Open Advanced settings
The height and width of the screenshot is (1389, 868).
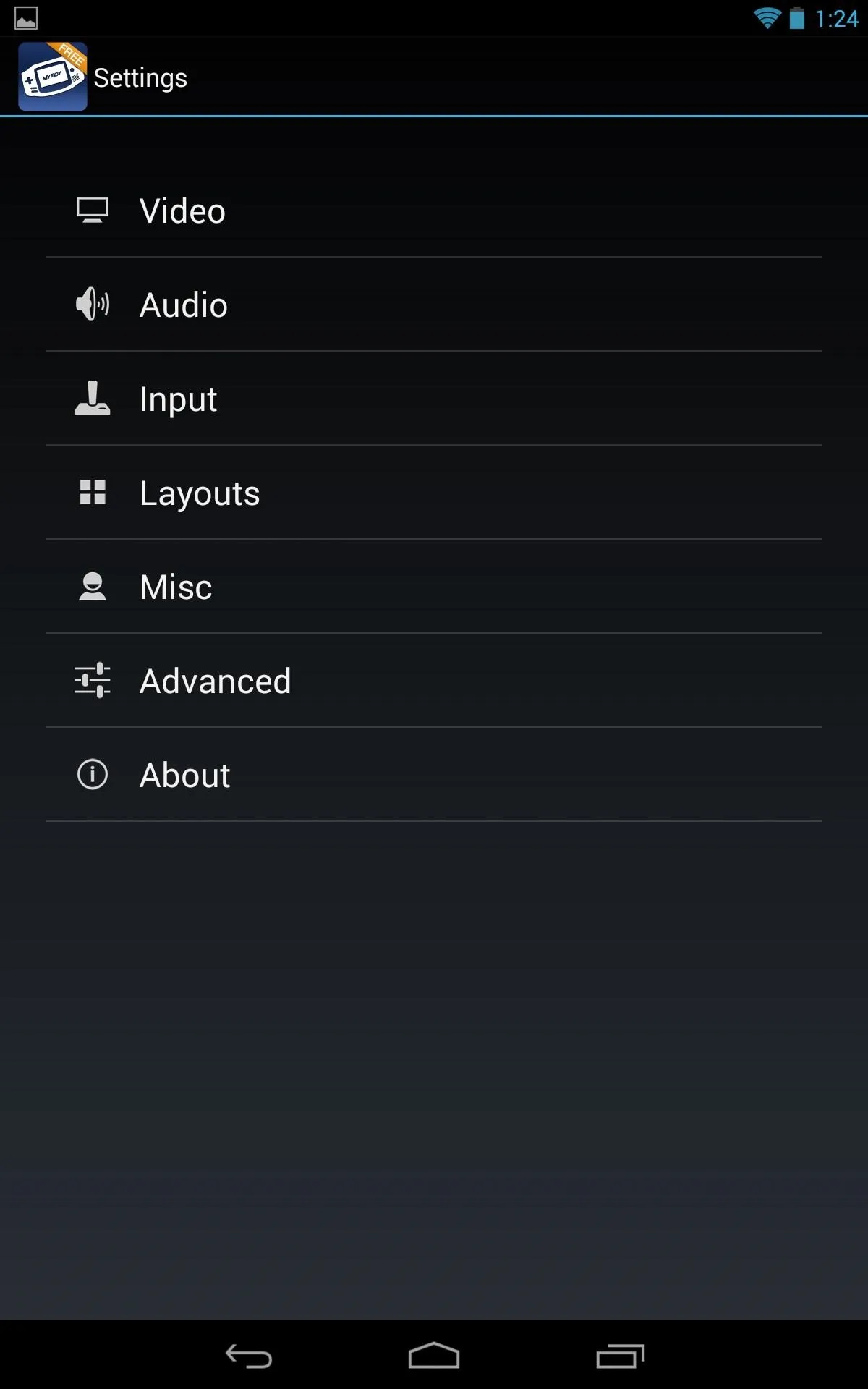coord(434,681)
